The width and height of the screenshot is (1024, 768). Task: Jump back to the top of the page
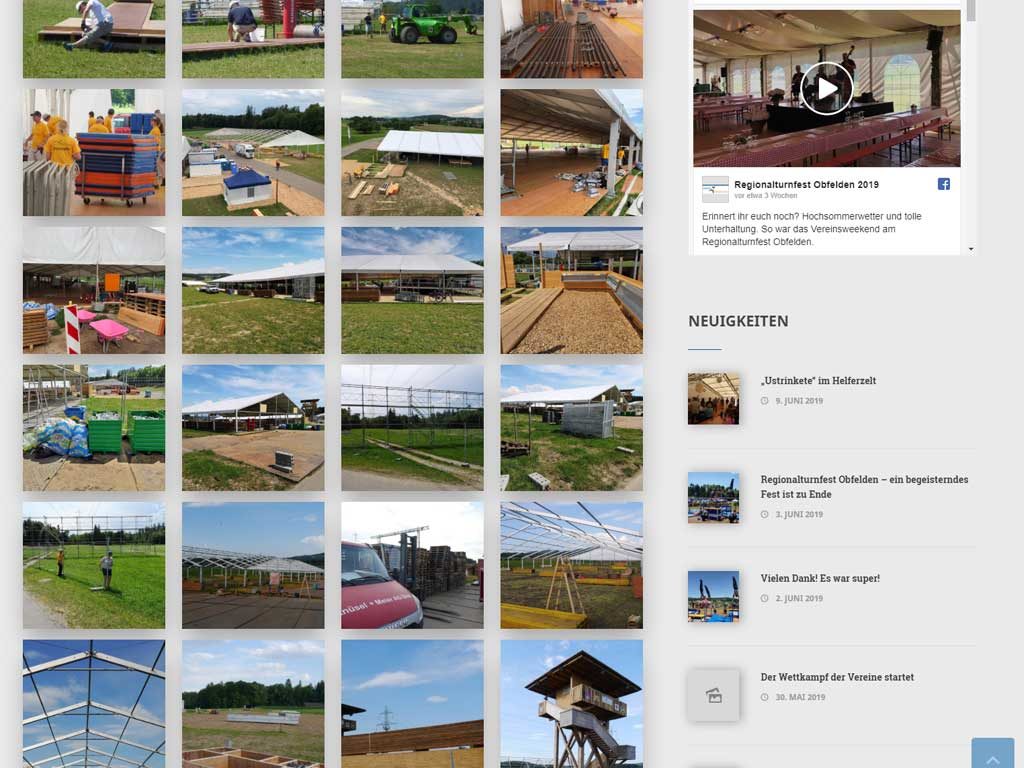click(992, 754)
